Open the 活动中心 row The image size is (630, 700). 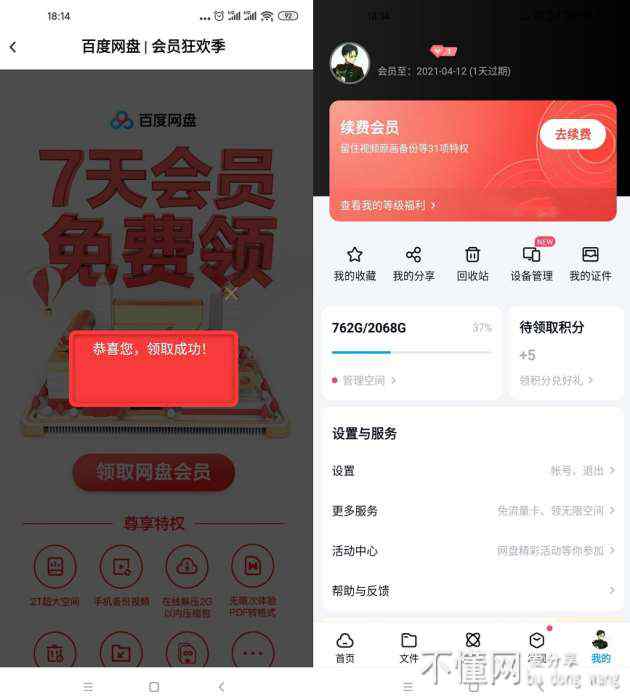point(472,551)
